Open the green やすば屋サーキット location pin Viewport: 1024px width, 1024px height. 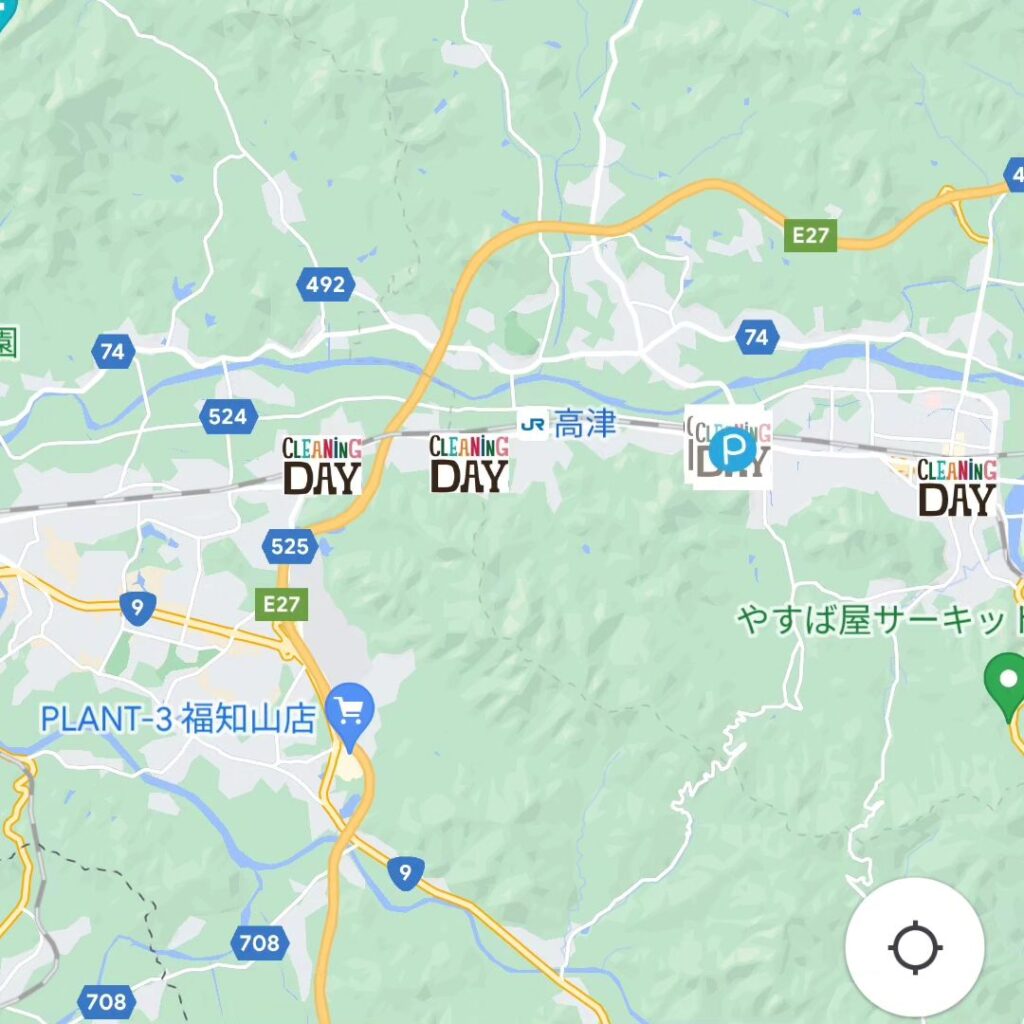1004,684
